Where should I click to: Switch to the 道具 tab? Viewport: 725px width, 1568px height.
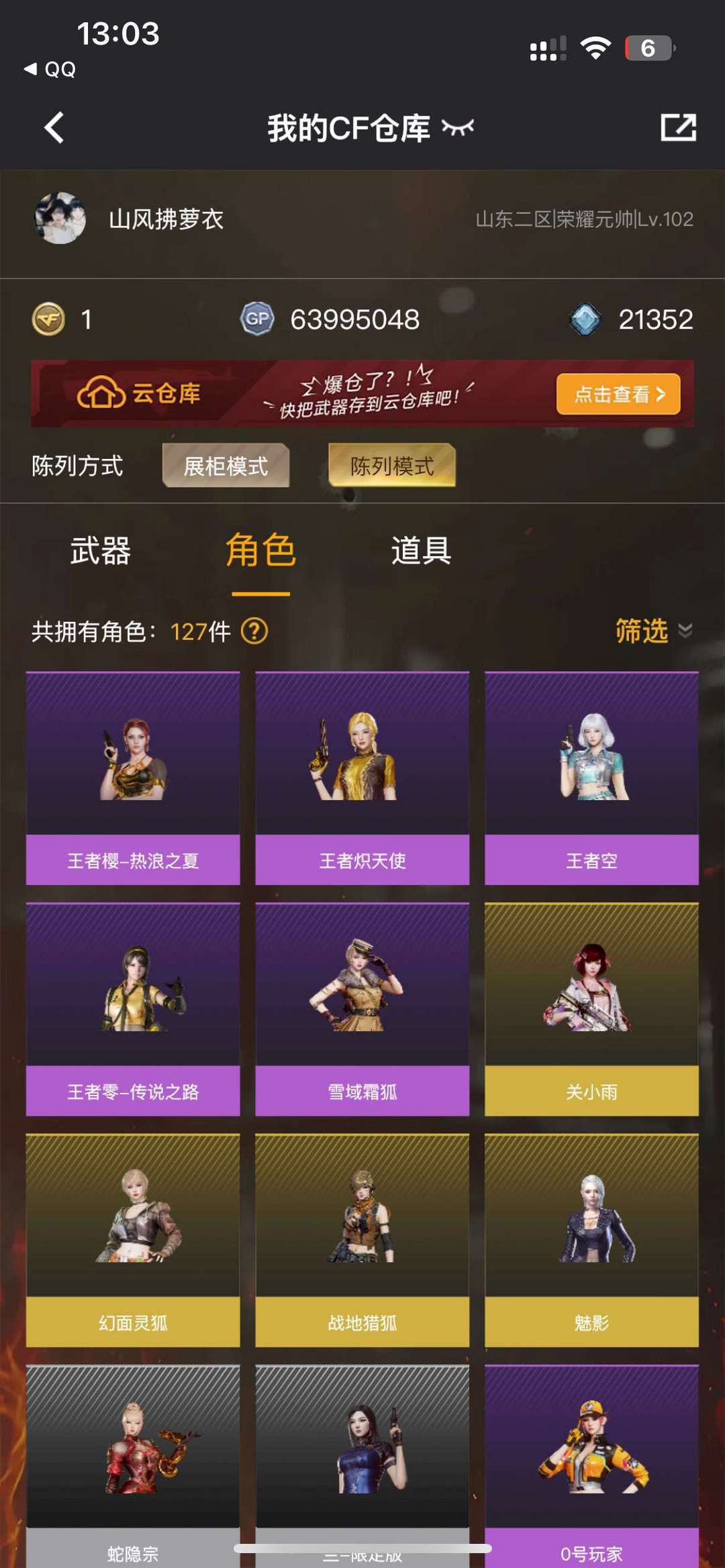click(x=420, y=550)
